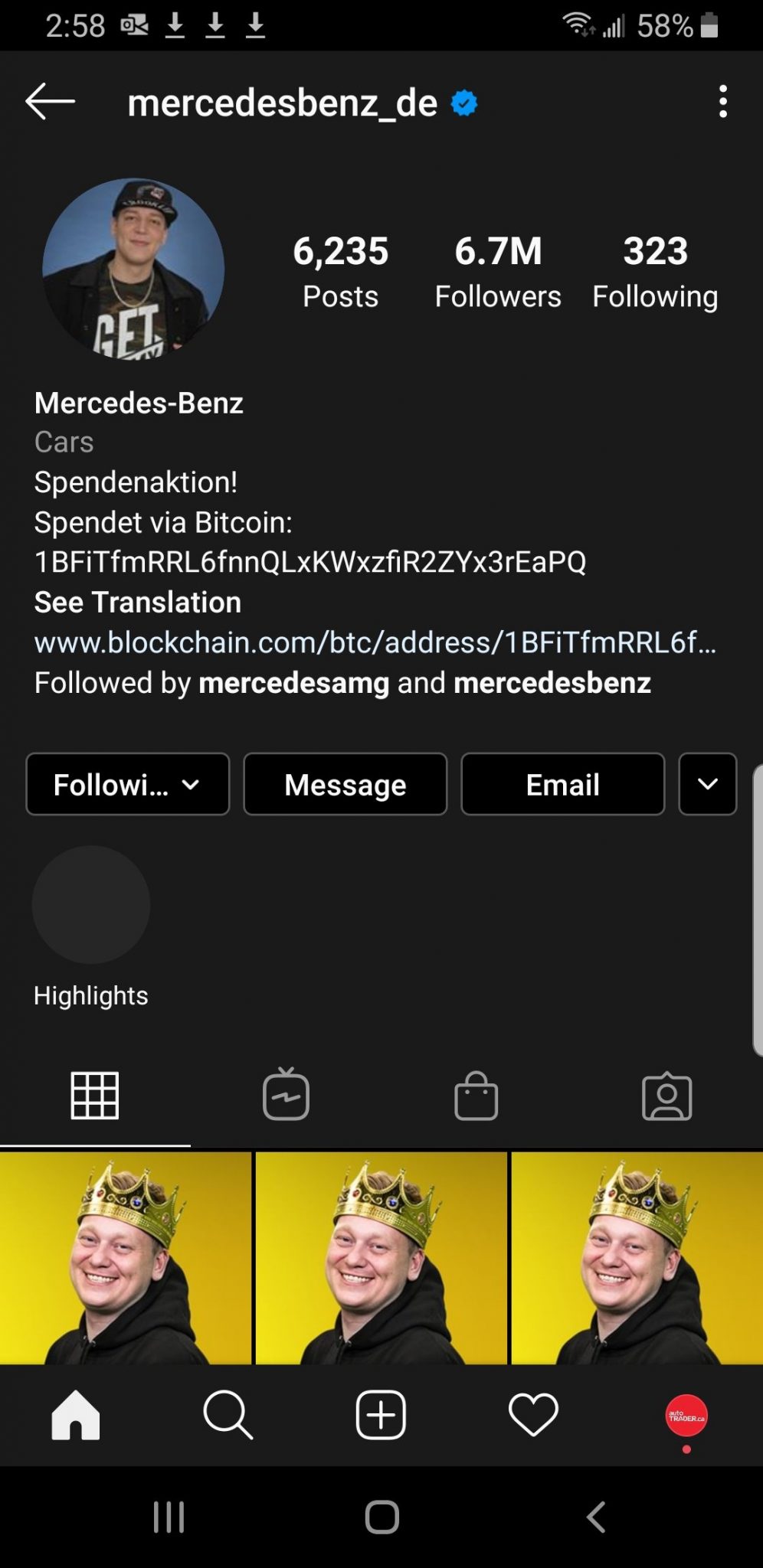Image resolution: width=763 pixels, height=1568 pixels.
Task: Go to the Instagram home feed
Action: [x=75, y=1415]
